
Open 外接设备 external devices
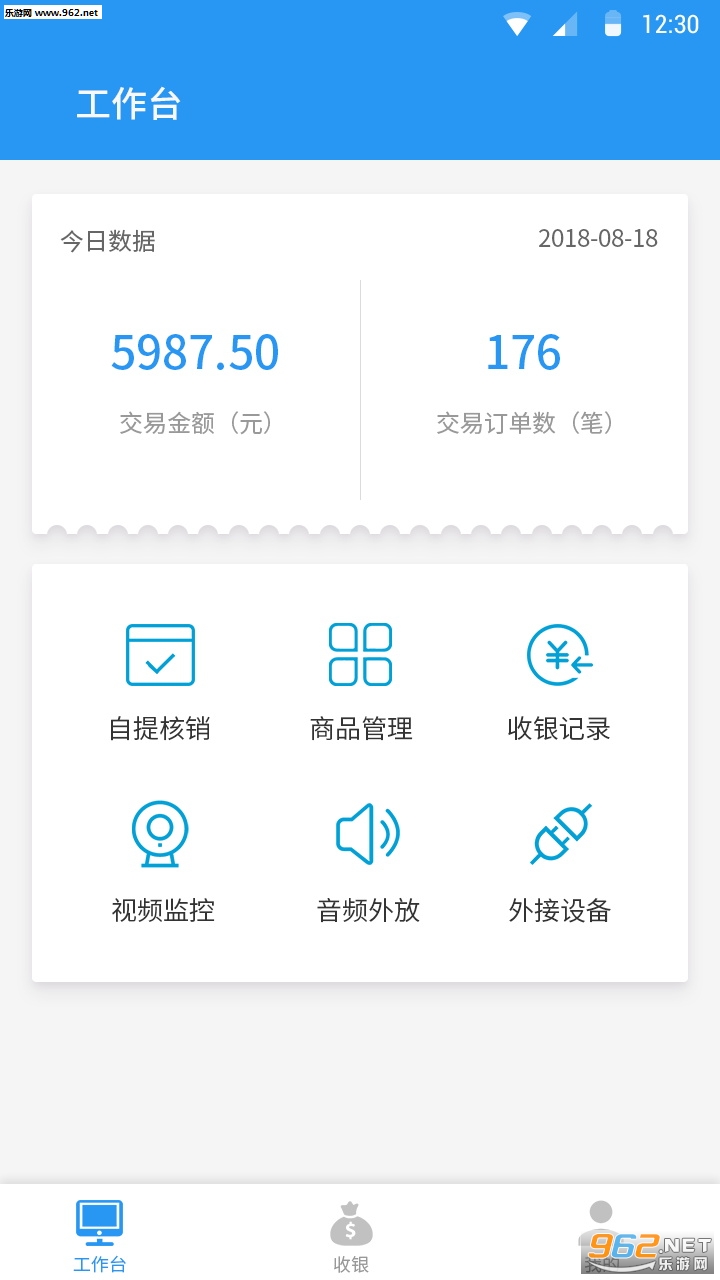[559, 861]
